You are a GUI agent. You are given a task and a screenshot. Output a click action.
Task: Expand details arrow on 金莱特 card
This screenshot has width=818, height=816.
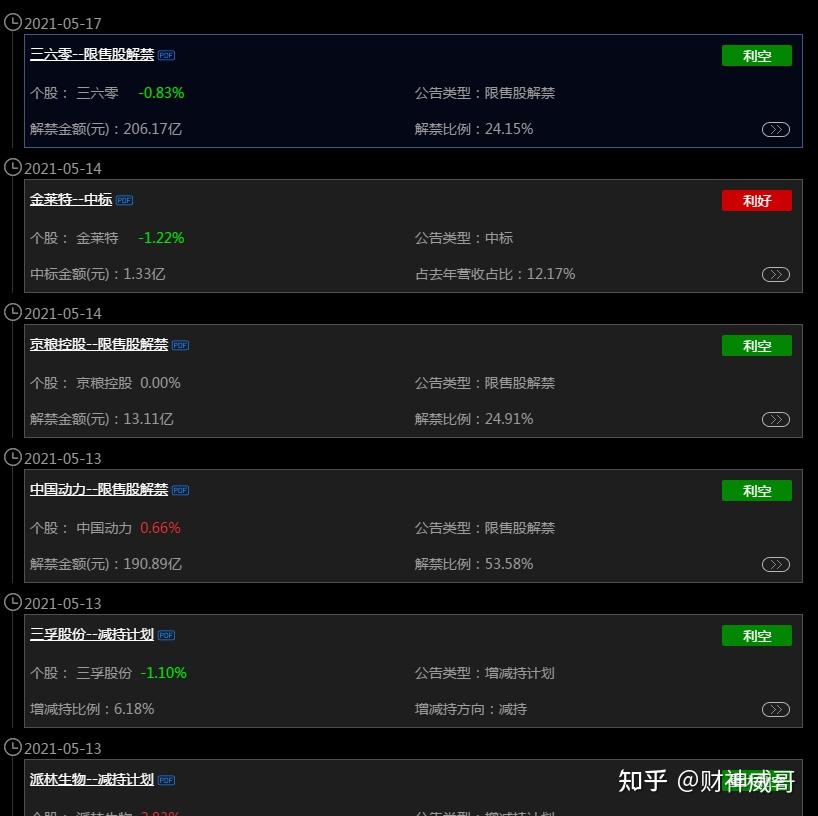[775, 274]
